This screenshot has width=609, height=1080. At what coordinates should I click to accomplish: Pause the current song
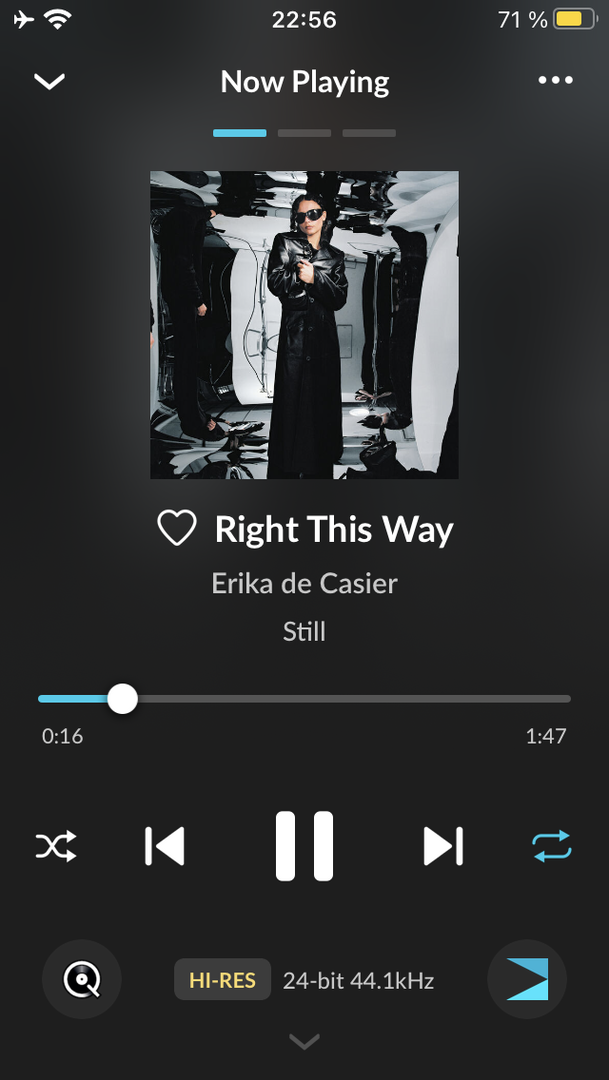[x=304, y=846]
